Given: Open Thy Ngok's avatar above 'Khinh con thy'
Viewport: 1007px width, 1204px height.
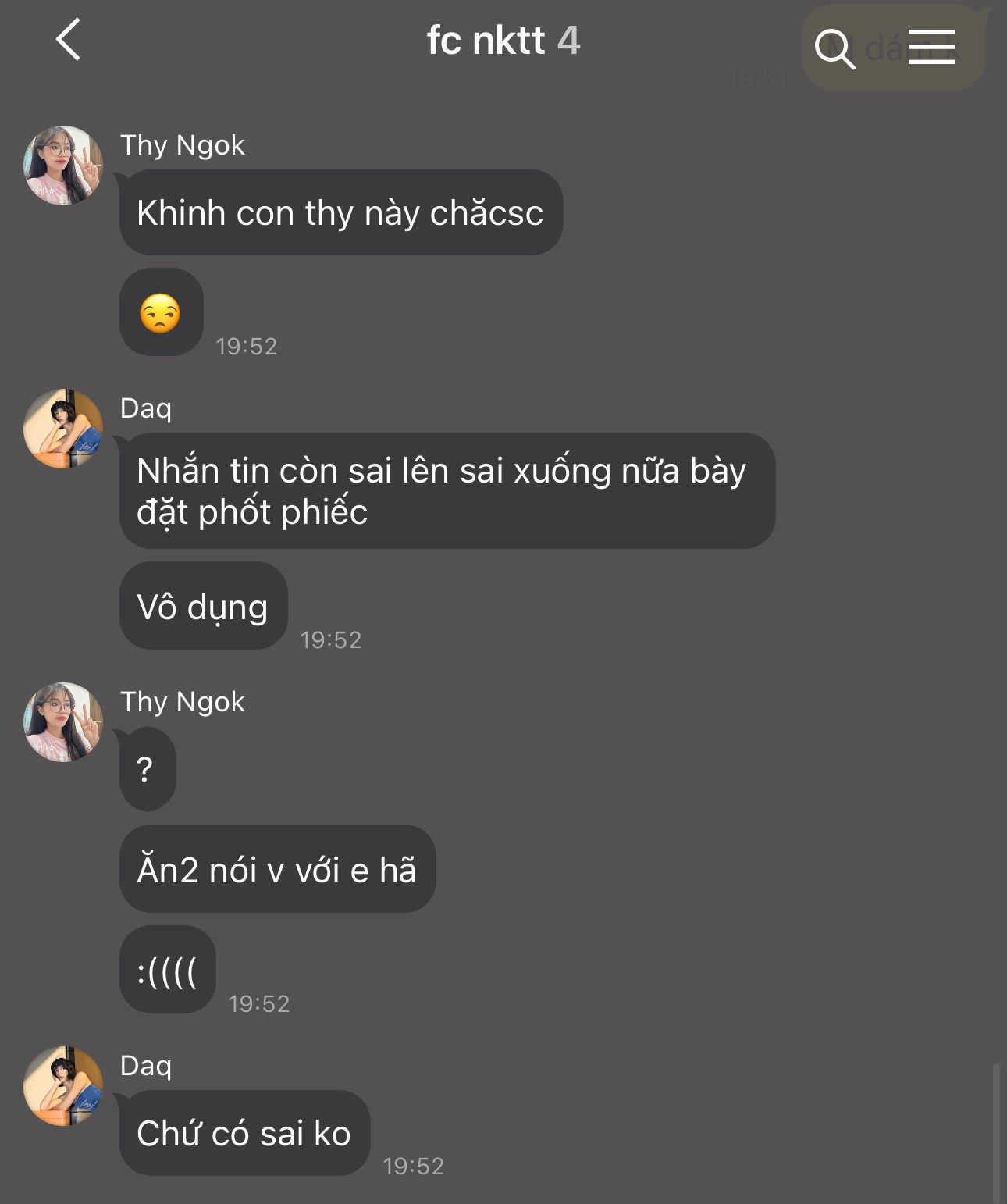Looking at the screenshot, I should (x=63, y=166).
